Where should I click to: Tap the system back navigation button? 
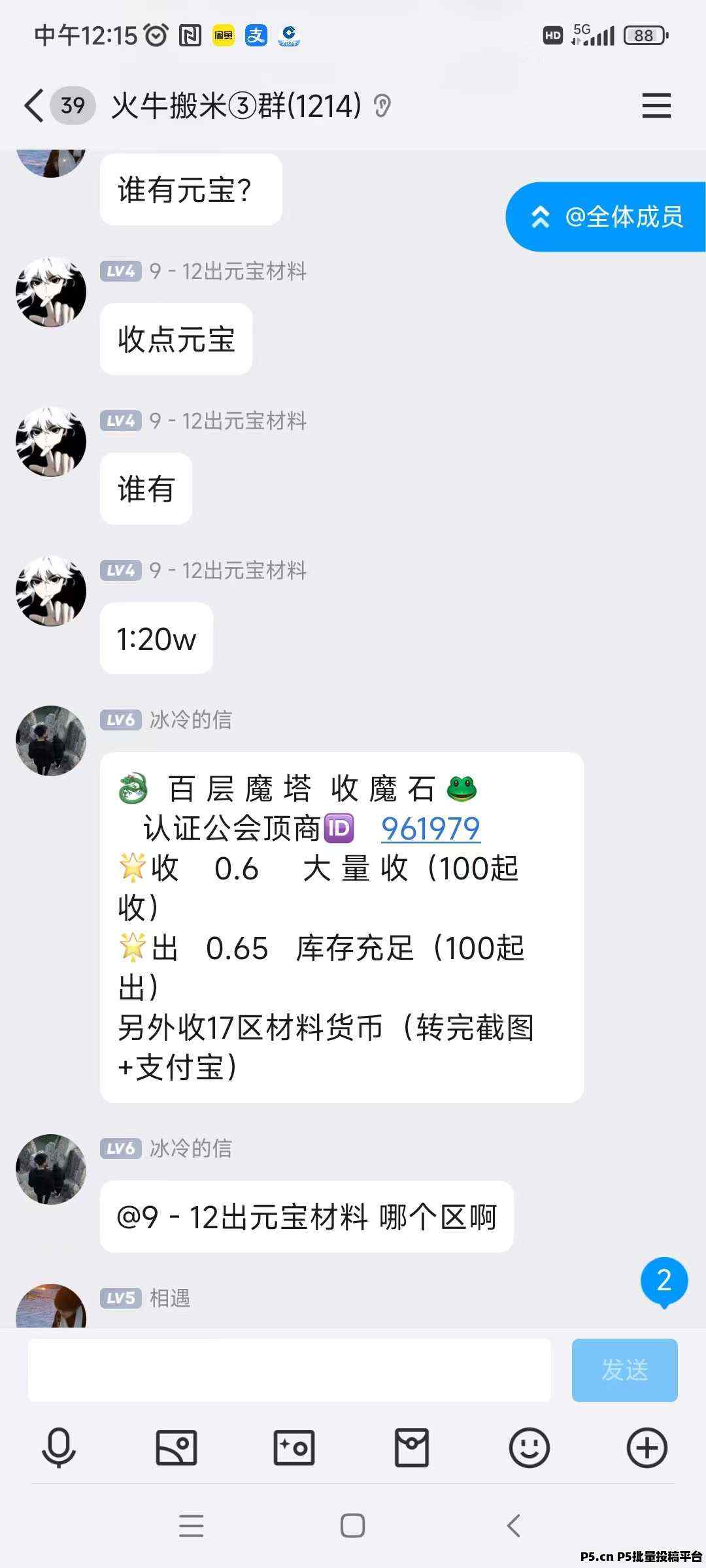point(514,1526)
